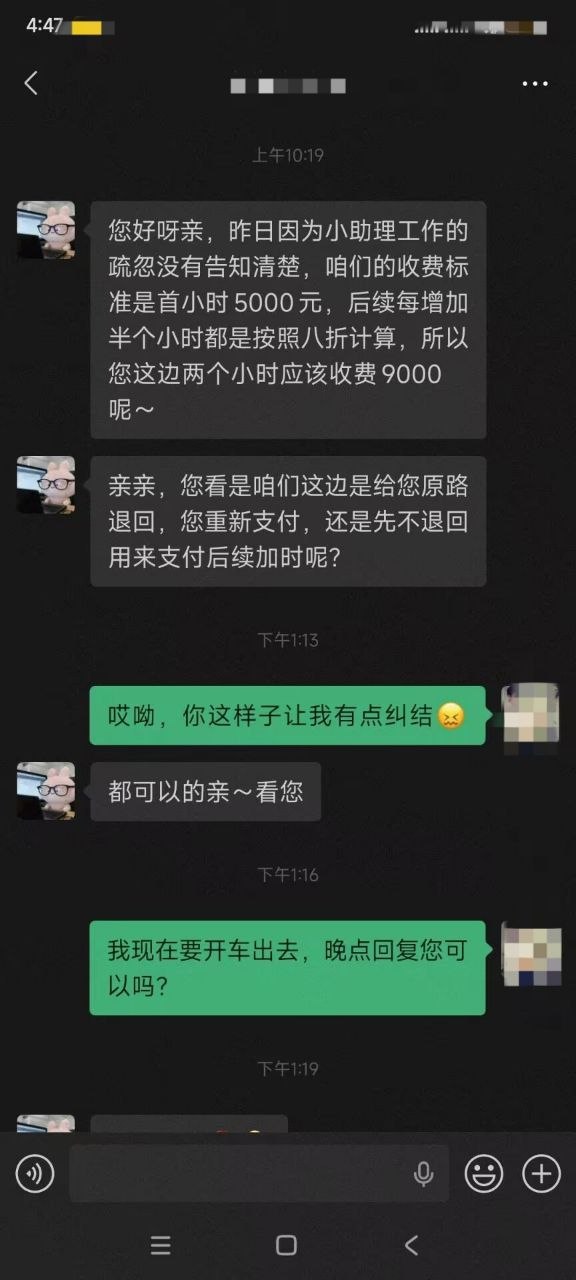
Task: Go back to the chat list
Action: point(31,83)
